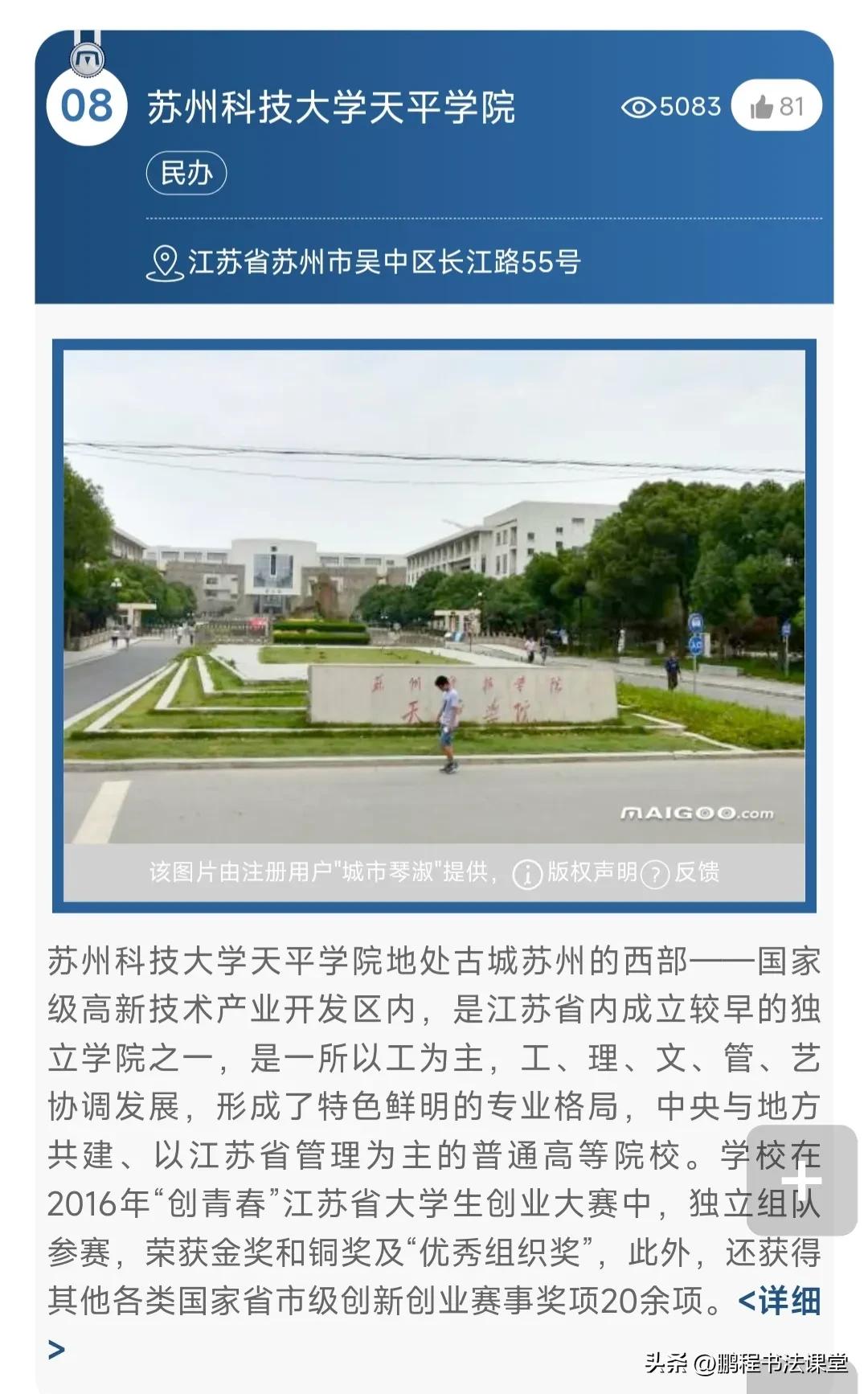This screenshot has width=868, height=1394.
Task: Click the location pin icon
Action: (x=163, y=261)
